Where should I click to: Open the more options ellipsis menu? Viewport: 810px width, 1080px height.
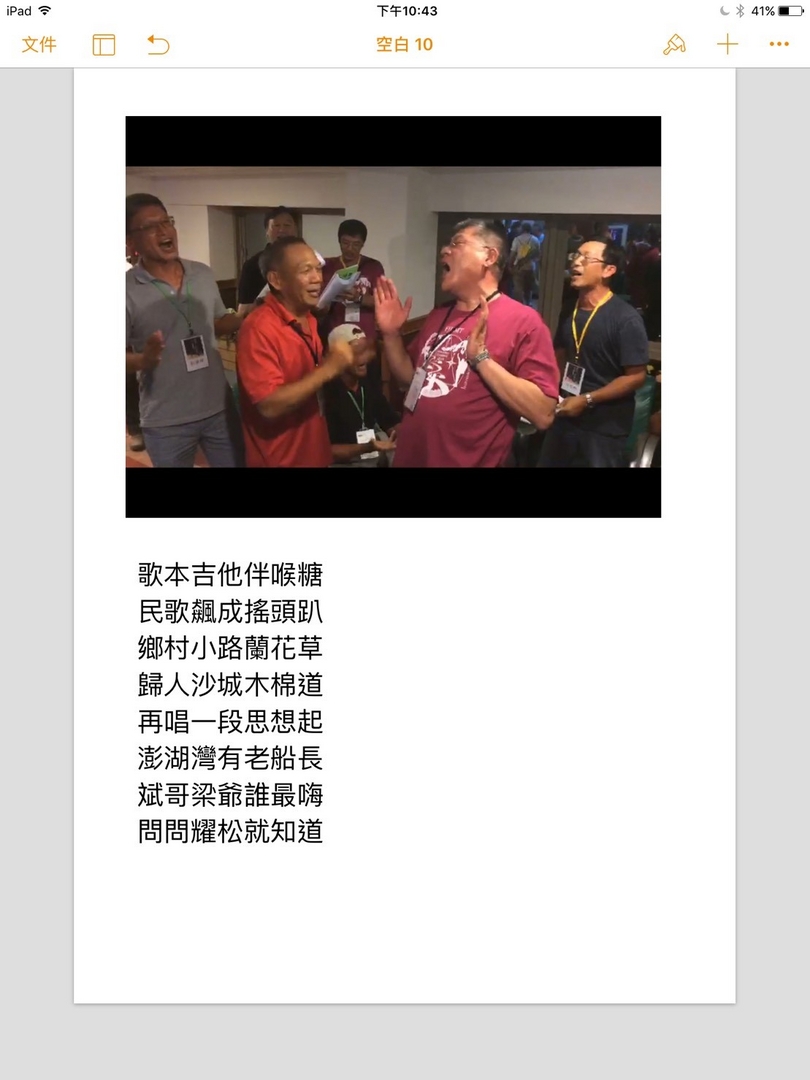(779, 44)
